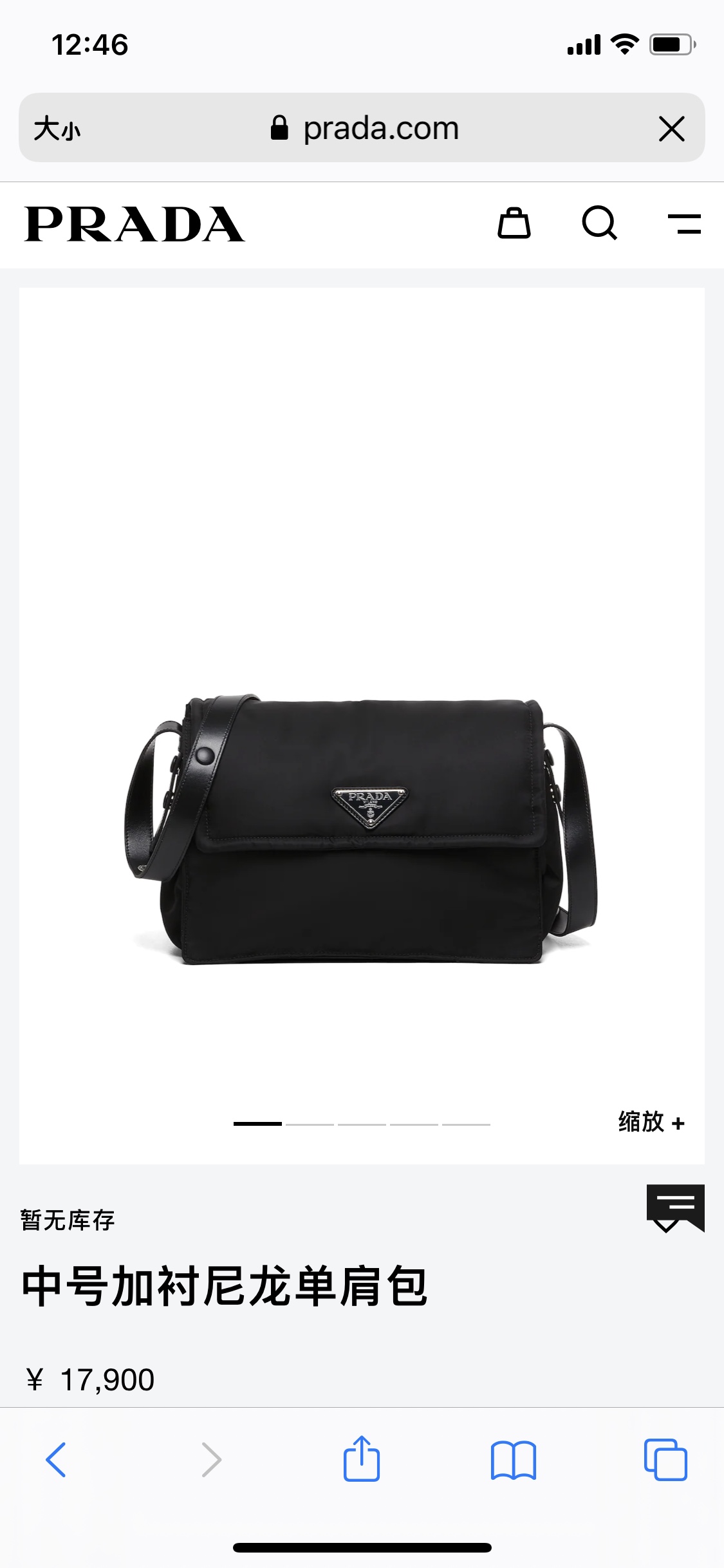Screen dimensions: 724x1568
Task: Open the shopping bag
Action: coord(514,224)
